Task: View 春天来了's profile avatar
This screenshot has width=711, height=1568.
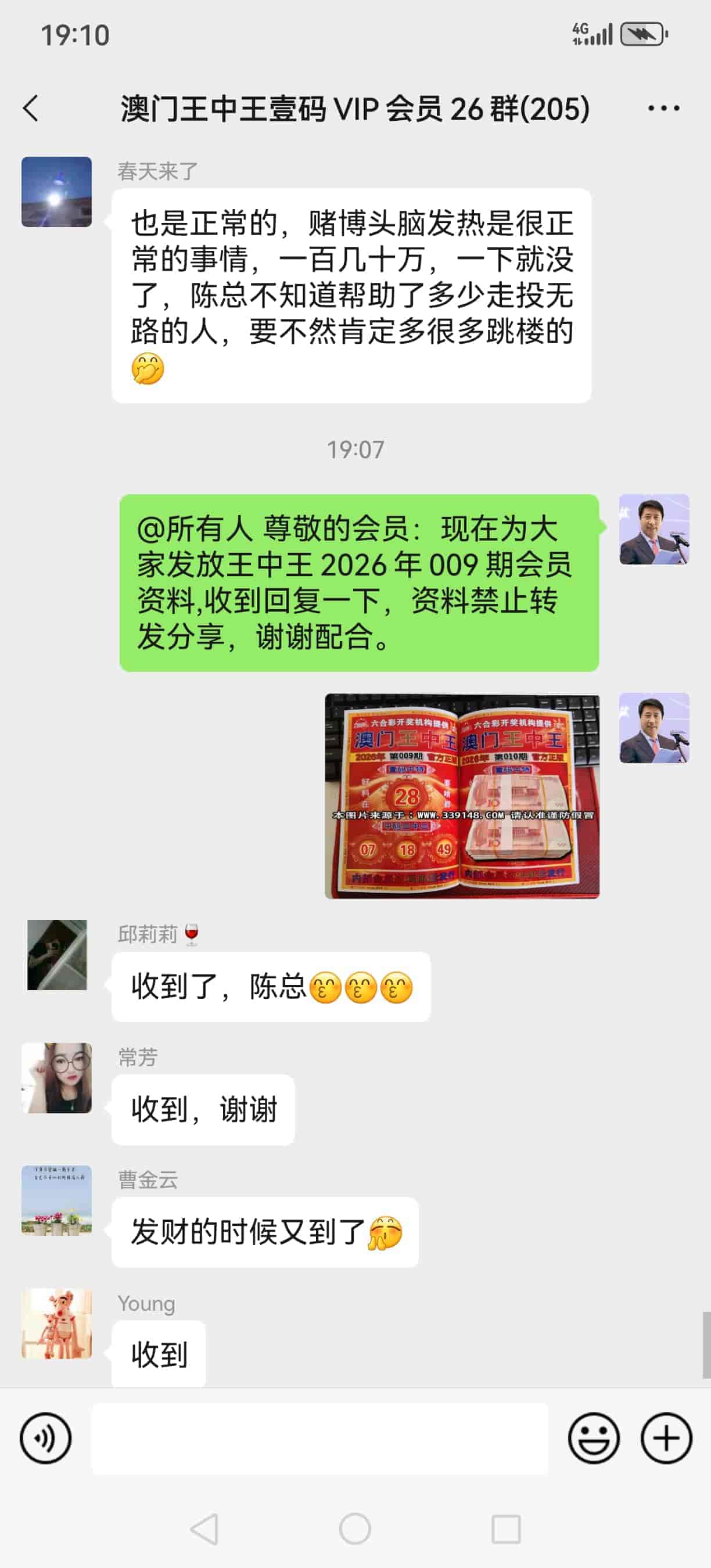Action: click(56, 192)
